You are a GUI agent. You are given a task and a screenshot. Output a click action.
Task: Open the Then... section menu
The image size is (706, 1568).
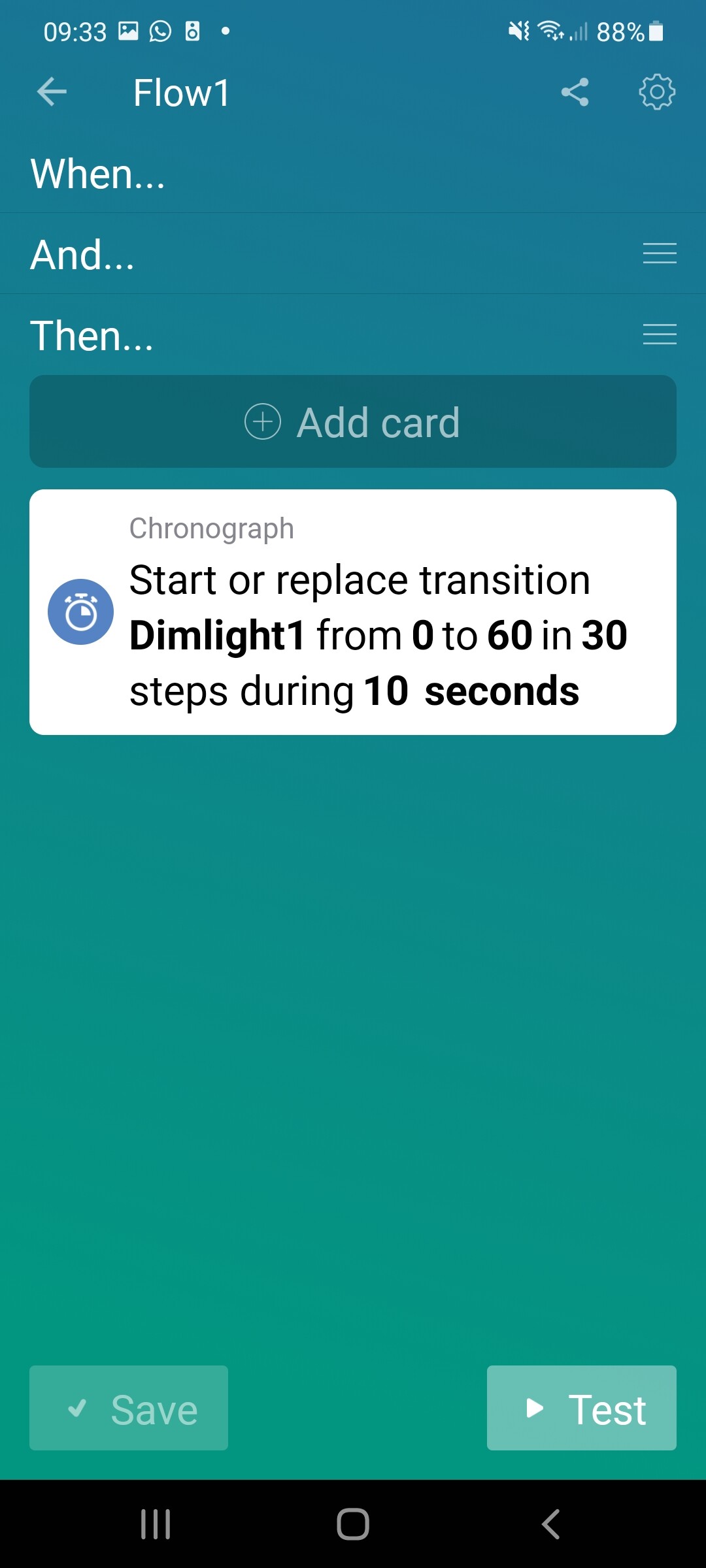point(659,335)
